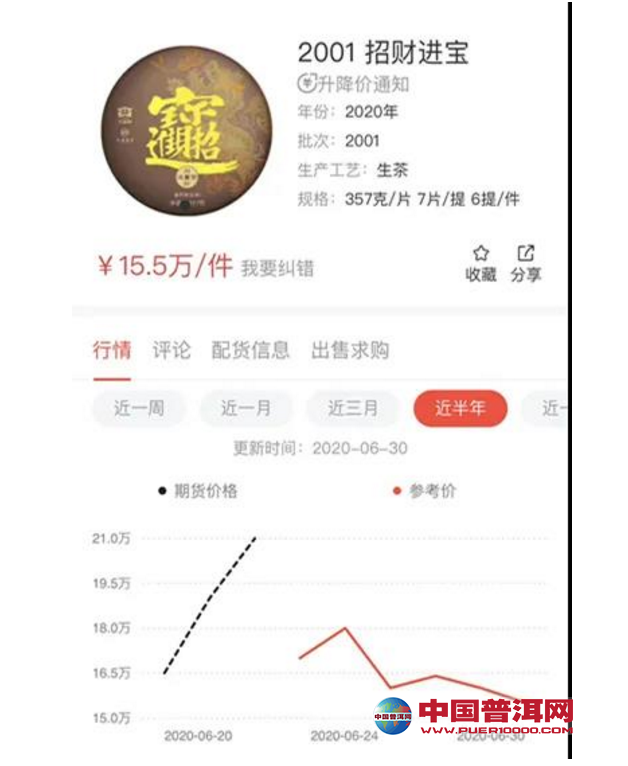
Task: Enable 升降价通知 price change alerts
Action: click(353, 84)
